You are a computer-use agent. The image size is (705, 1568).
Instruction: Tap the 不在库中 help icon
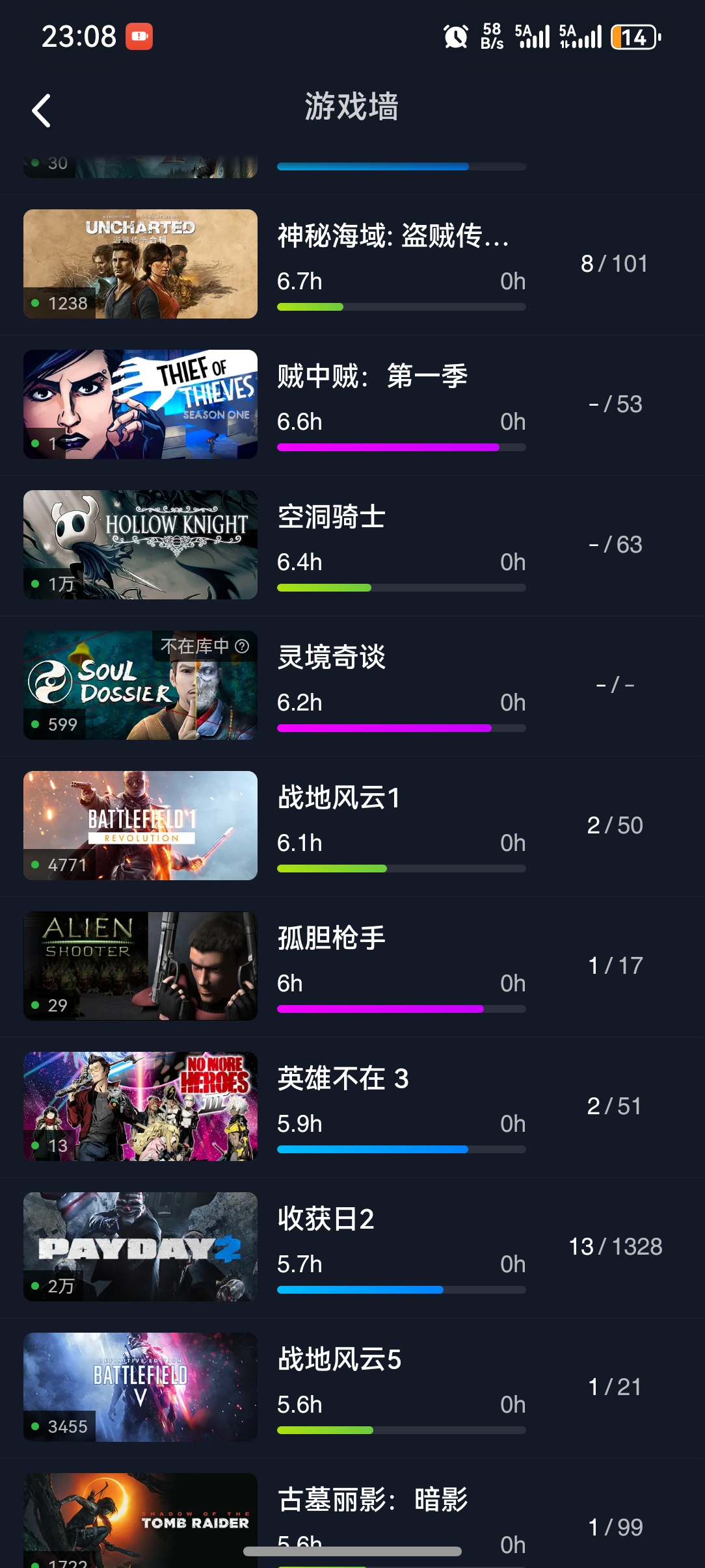point(242,646)
